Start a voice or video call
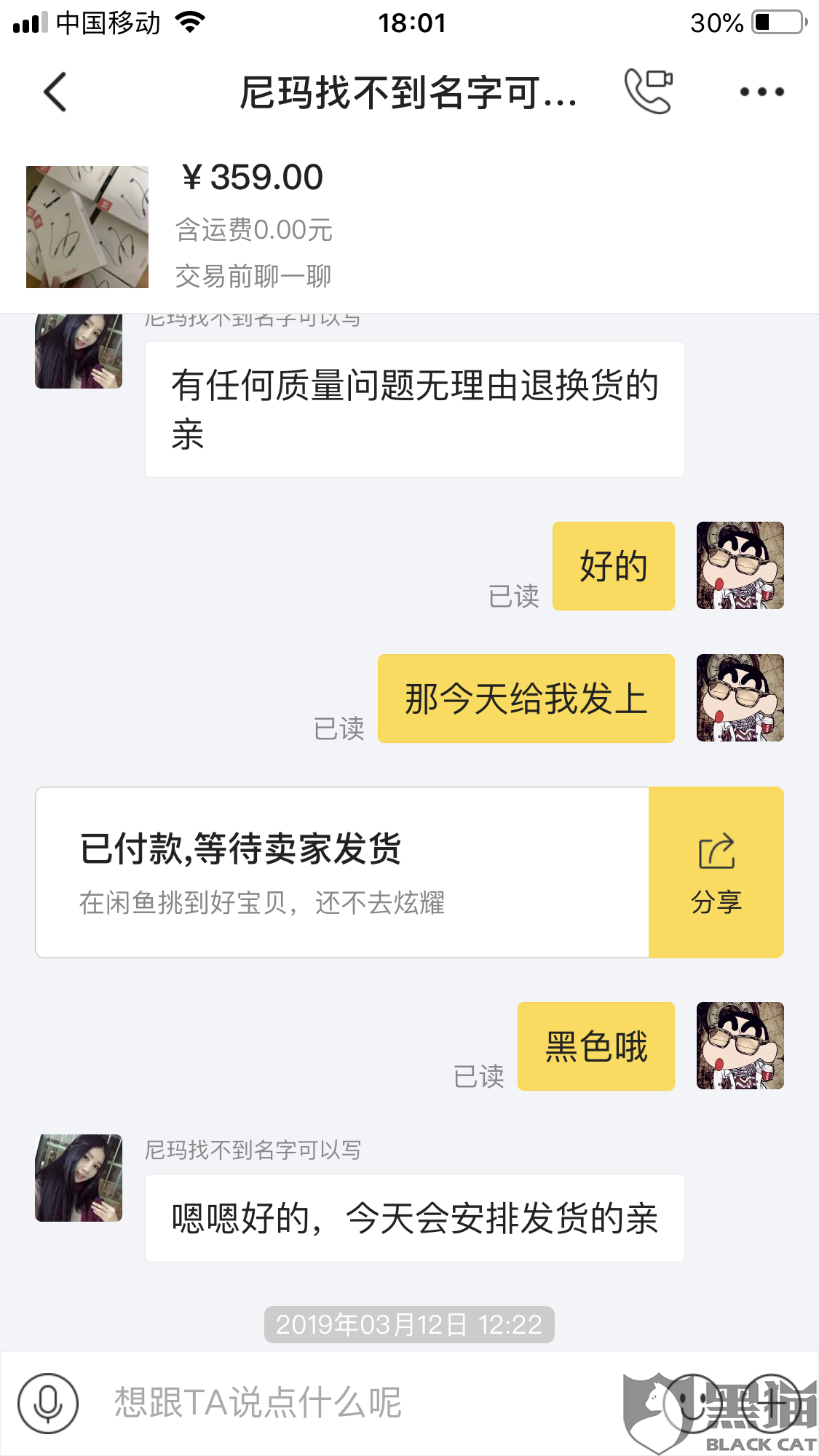The width and height of the screenshot is (819, 1456). tap(648, 92)
